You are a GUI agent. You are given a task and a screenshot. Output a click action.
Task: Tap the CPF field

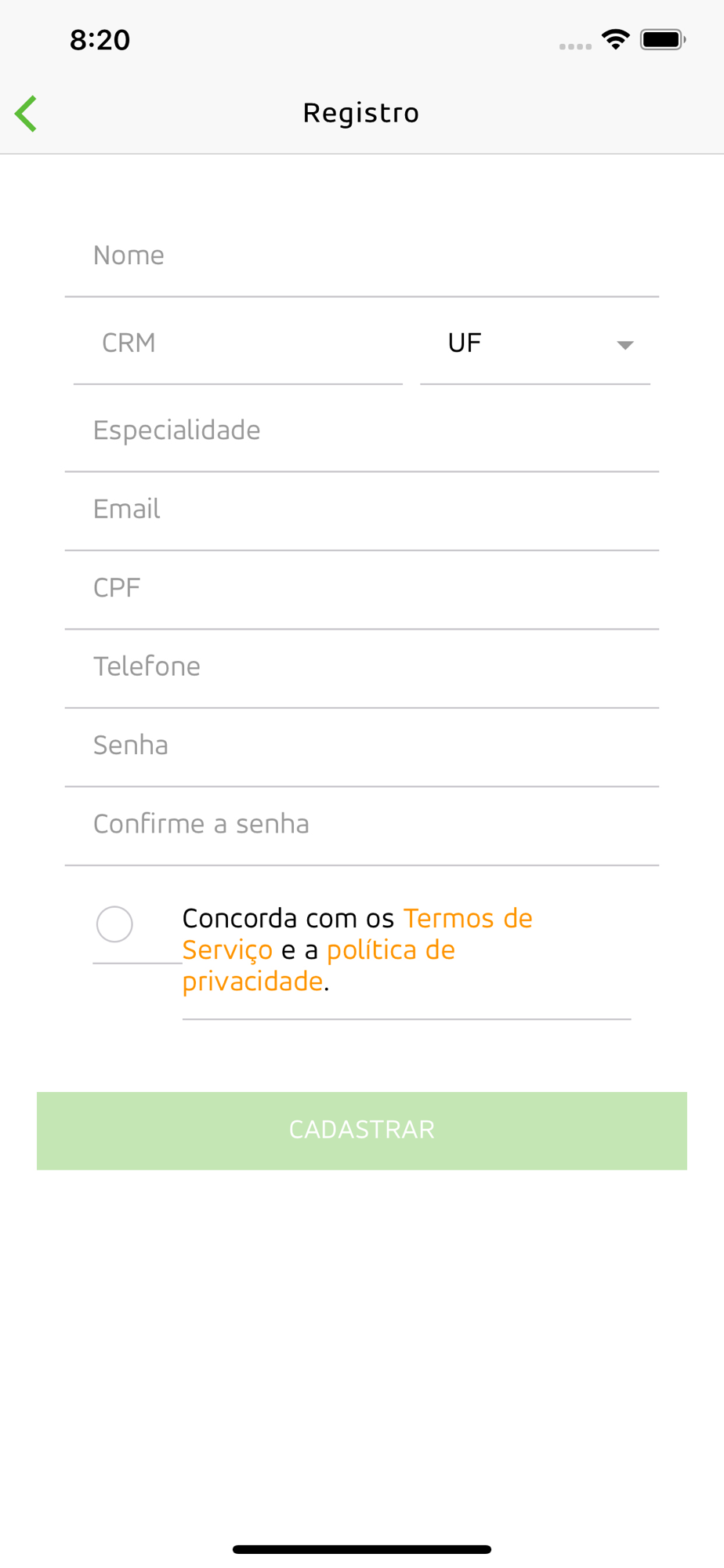(x=362, y=589)
